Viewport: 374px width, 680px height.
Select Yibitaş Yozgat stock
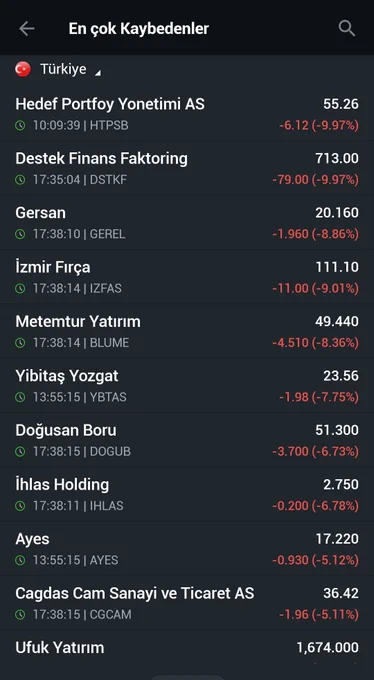point(187,386)
